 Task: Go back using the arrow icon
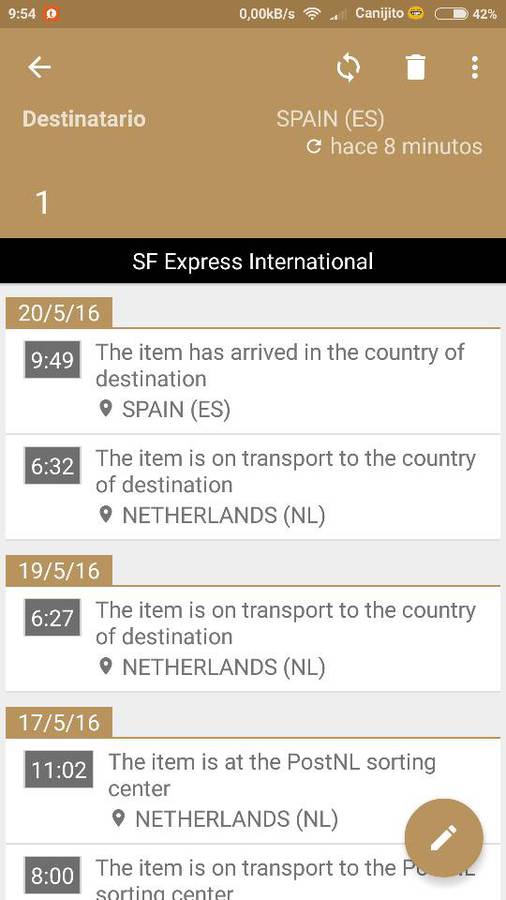pos(40,68)
